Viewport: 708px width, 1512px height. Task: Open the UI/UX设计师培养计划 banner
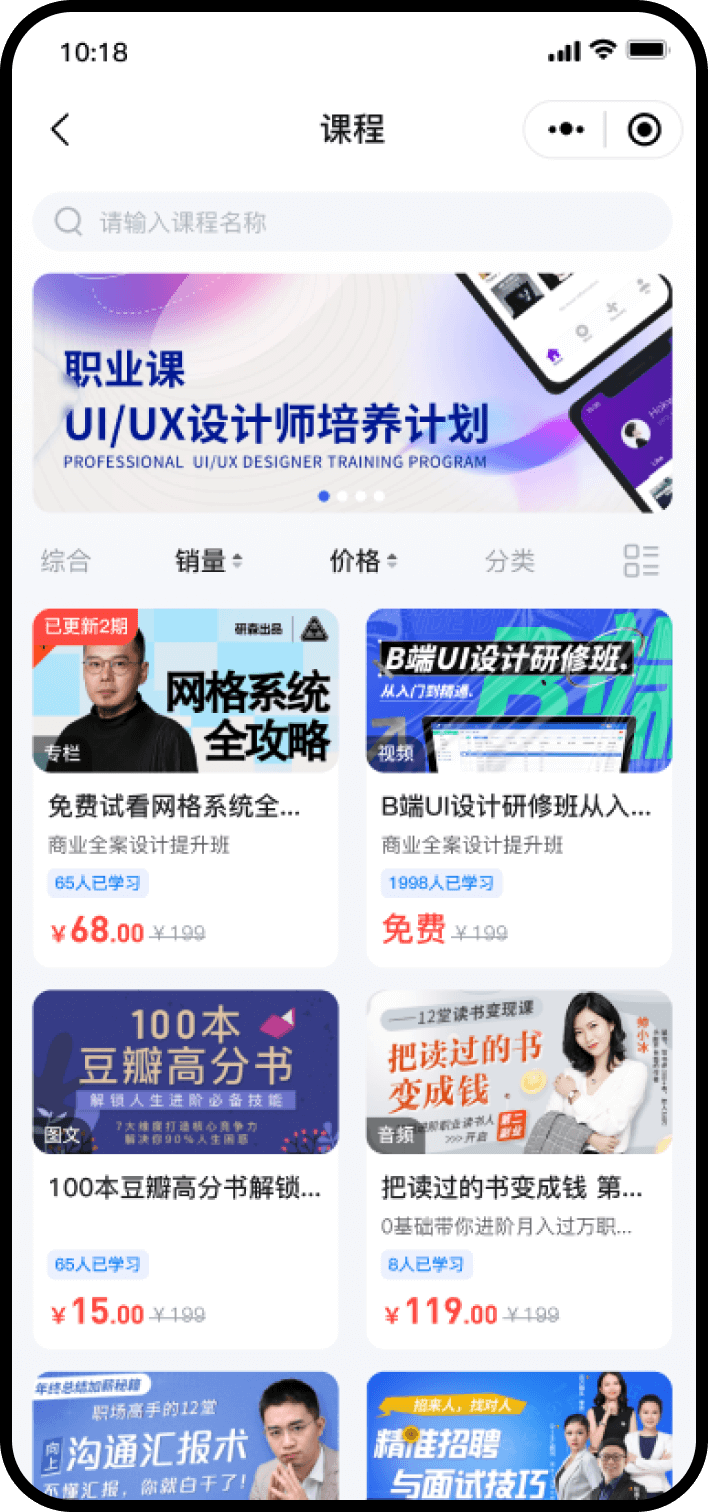pos(352,393)
